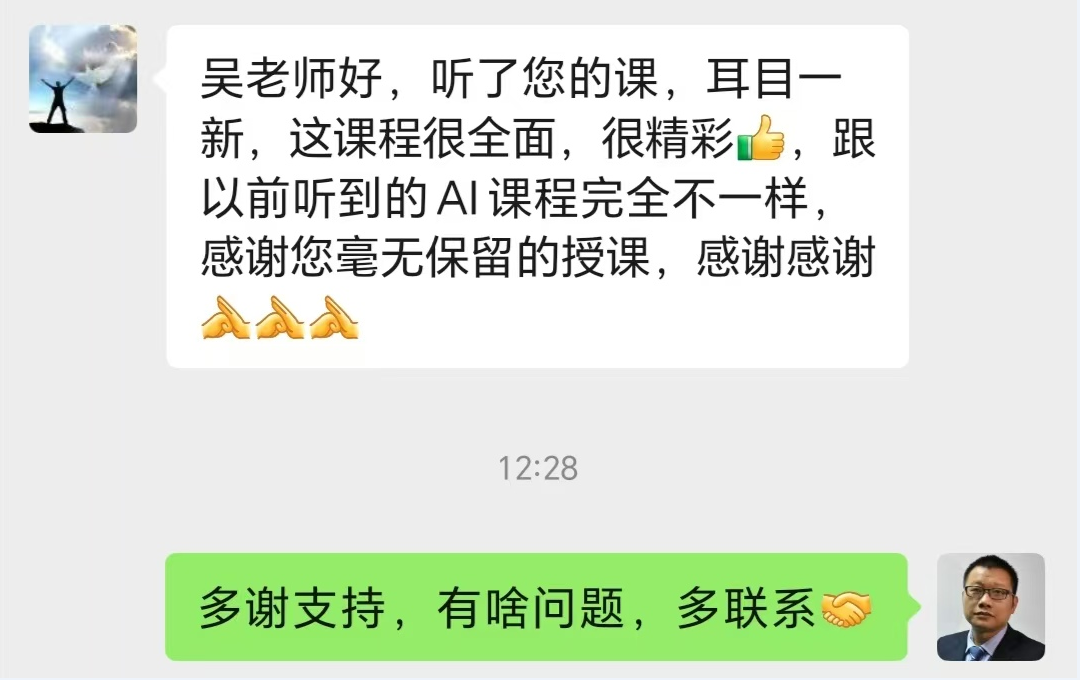The image size is (1080, 680).
Task: Open the sender's avatar with silhouette photo
Action: point(83,79)
